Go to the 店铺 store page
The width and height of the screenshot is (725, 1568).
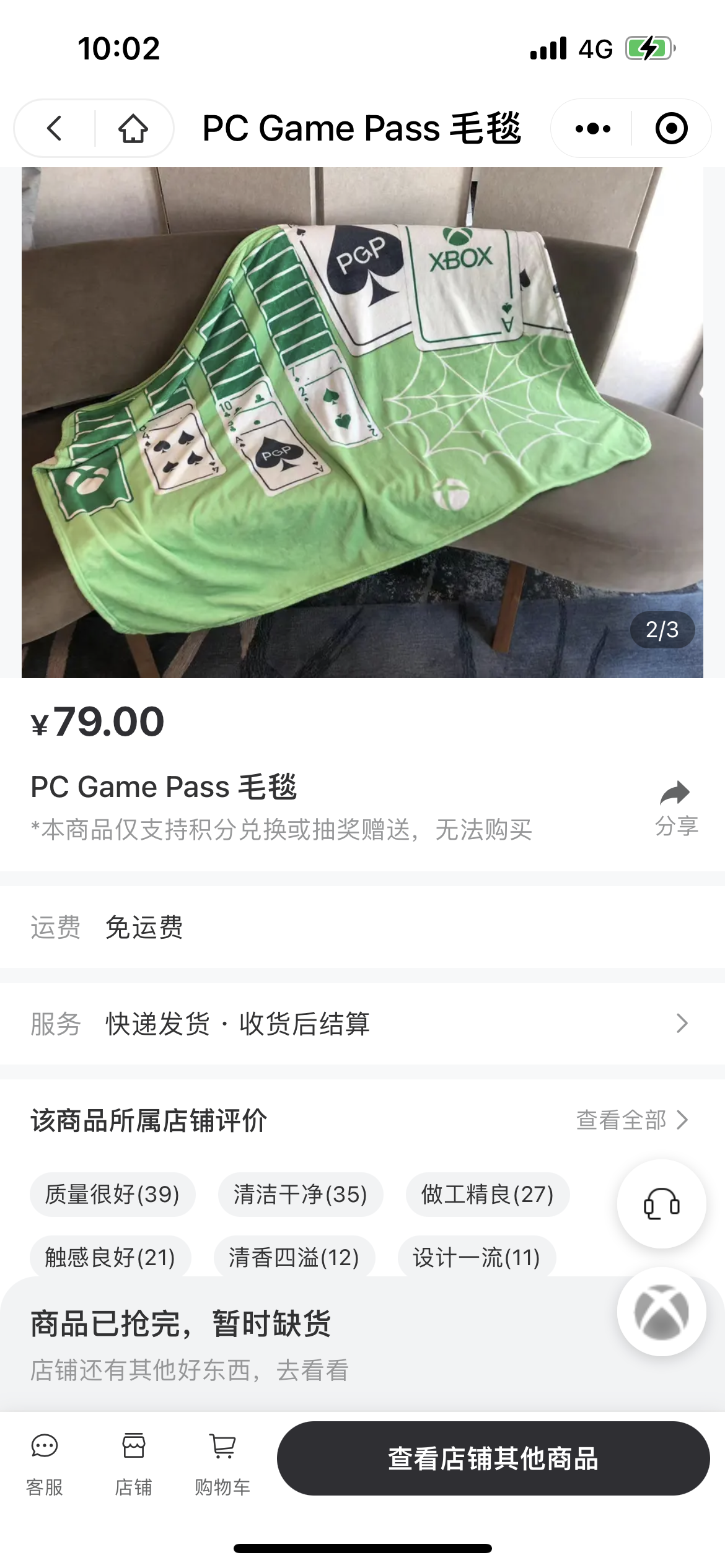[x=133, y=1464]
